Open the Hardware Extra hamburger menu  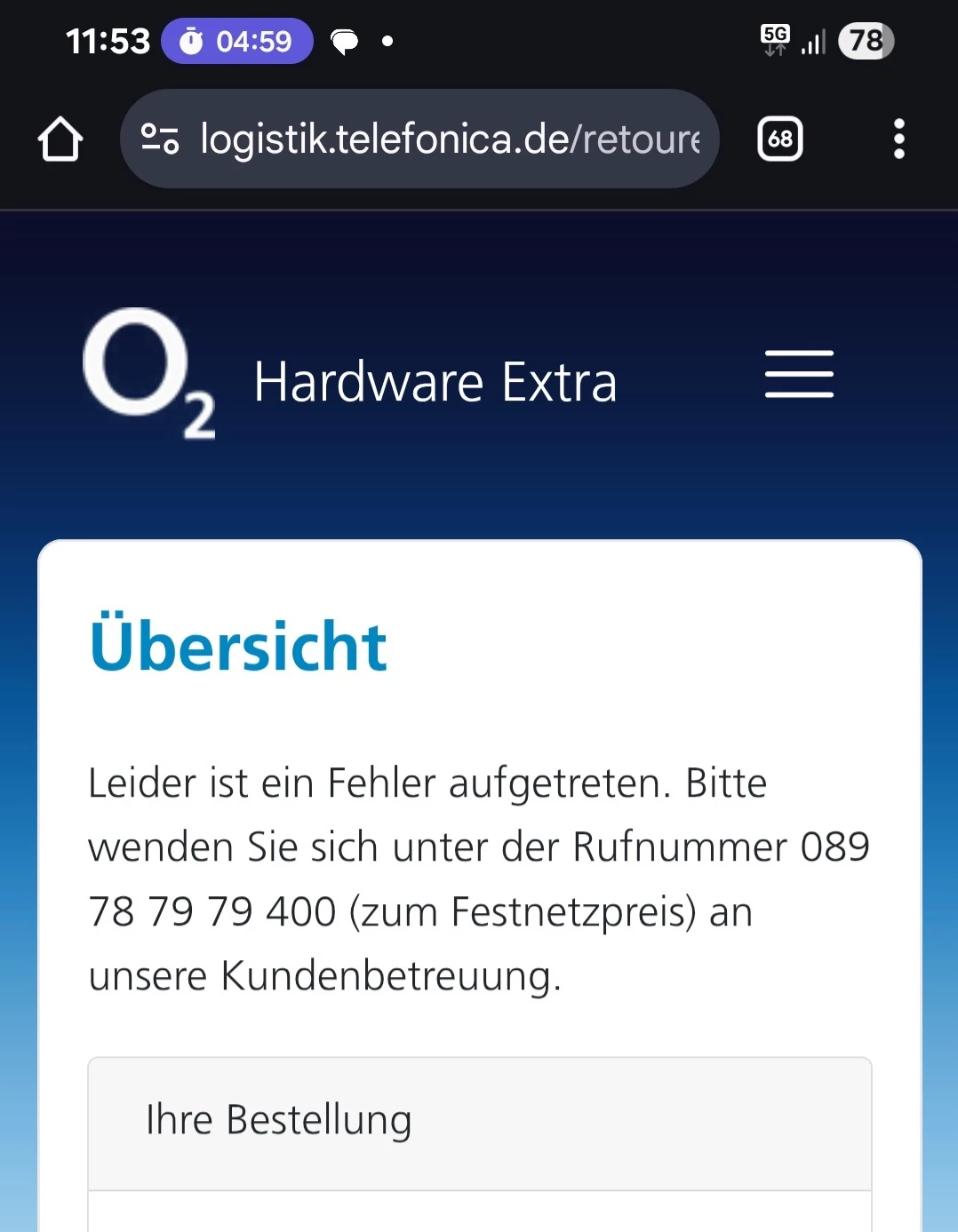pyautogui.click(x=799, y=374)
